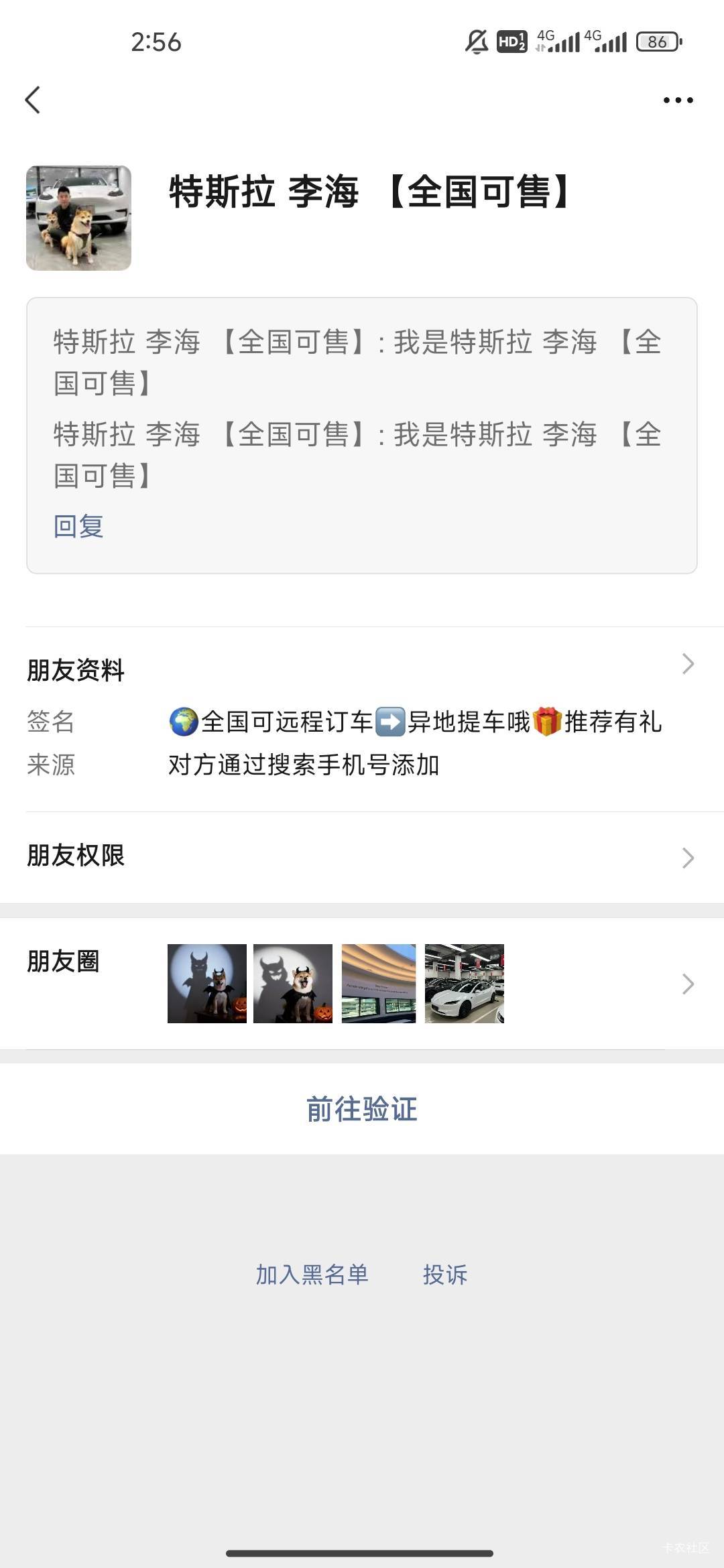The width and height of the screenshot is (724, 1568).
Task: Open 朋友权限 settings
Action: (x=362, y=856)
